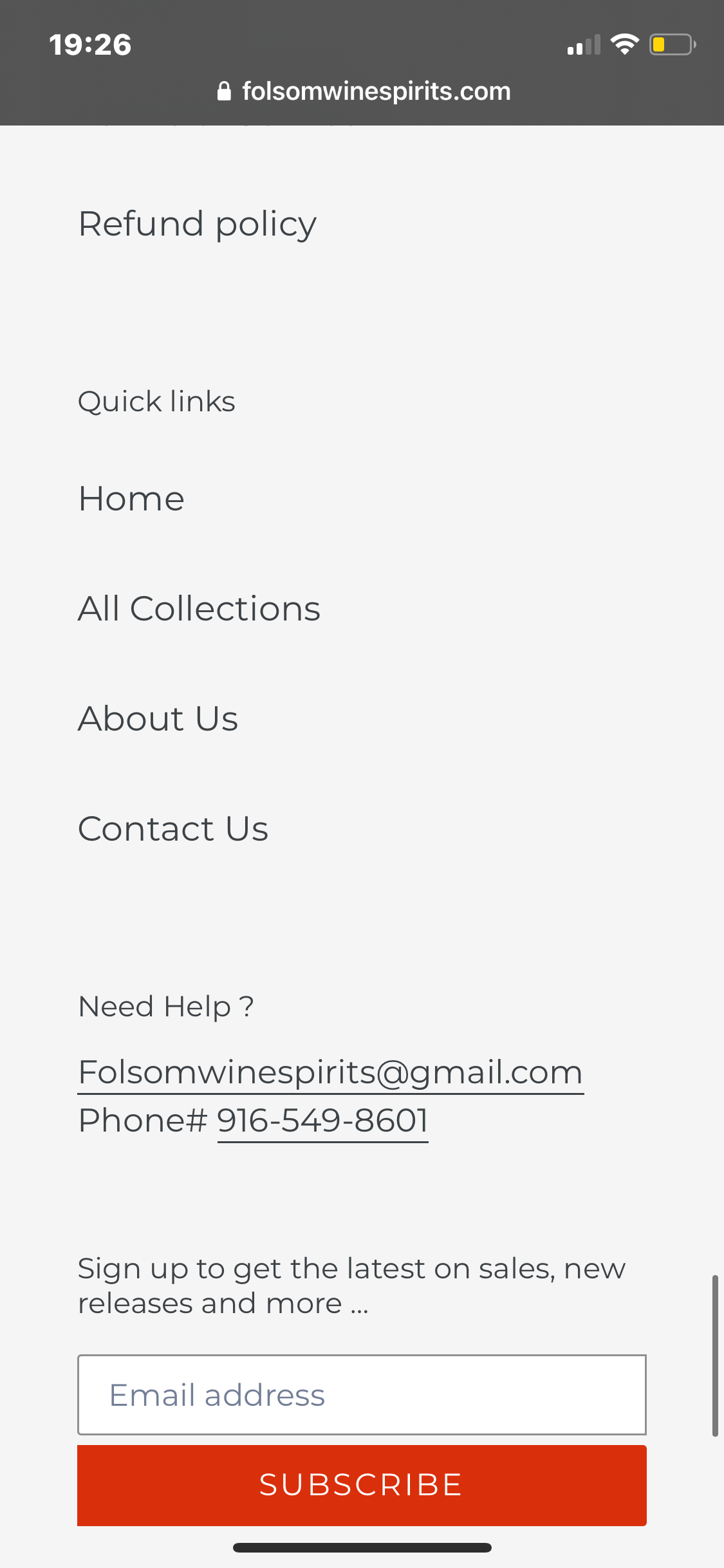Tap the folsomwinespirits.com address bar
The width and height of the screenshot is (724, 1568).
[x=364, y=91]
